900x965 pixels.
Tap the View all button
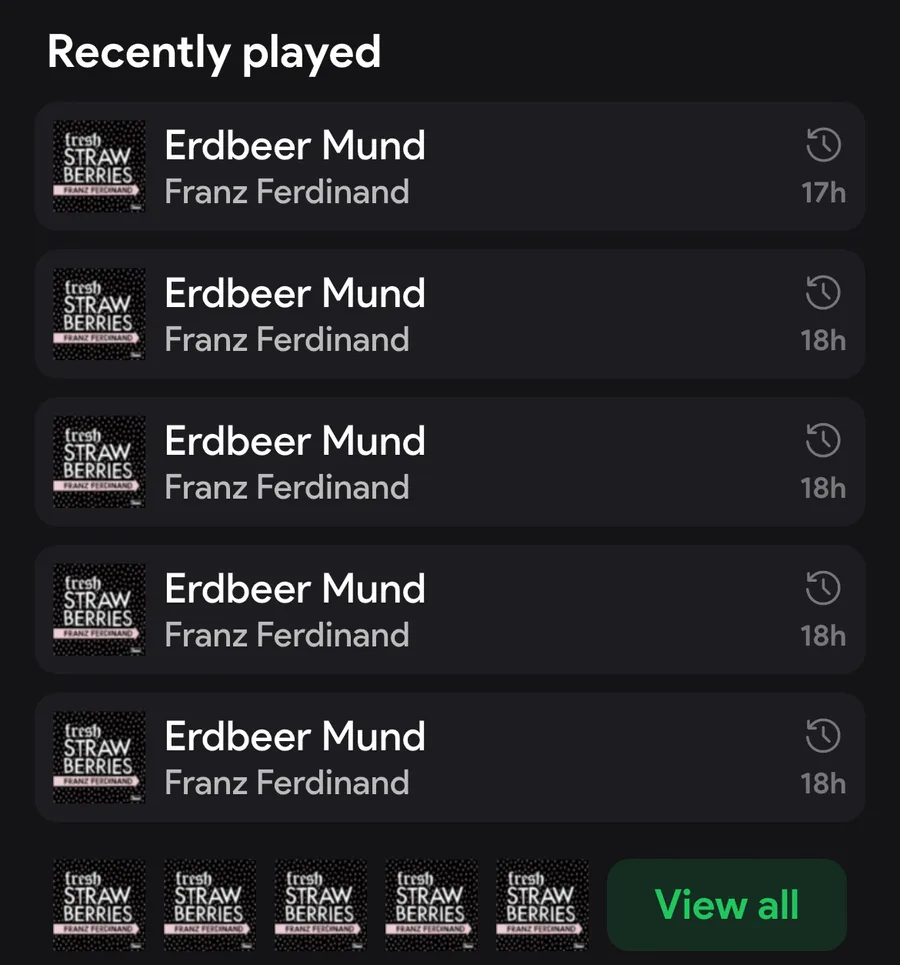[x=726, y=905]
